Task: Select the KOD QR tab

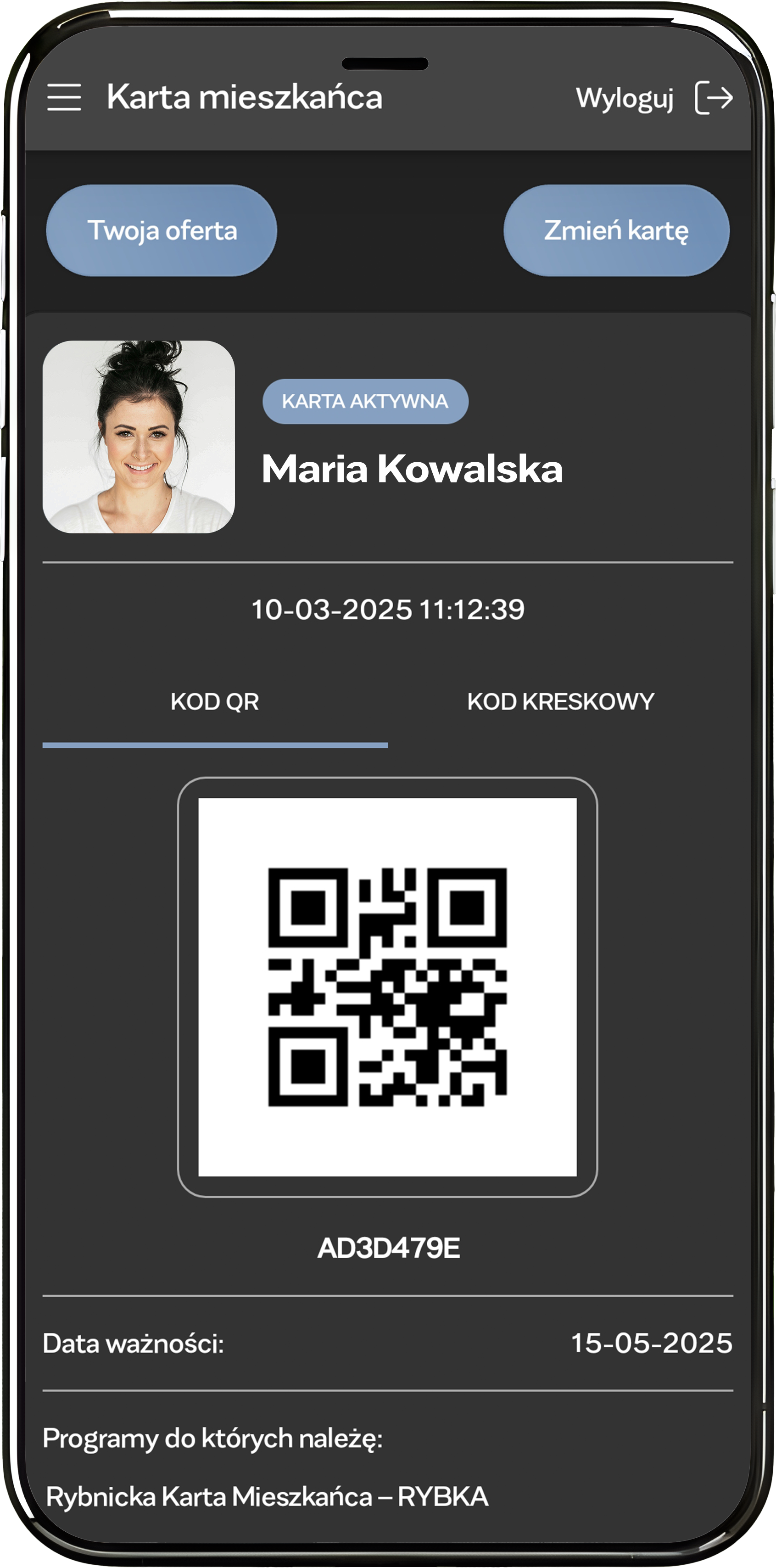Action: pyautogui.click(x=215, y=702)
